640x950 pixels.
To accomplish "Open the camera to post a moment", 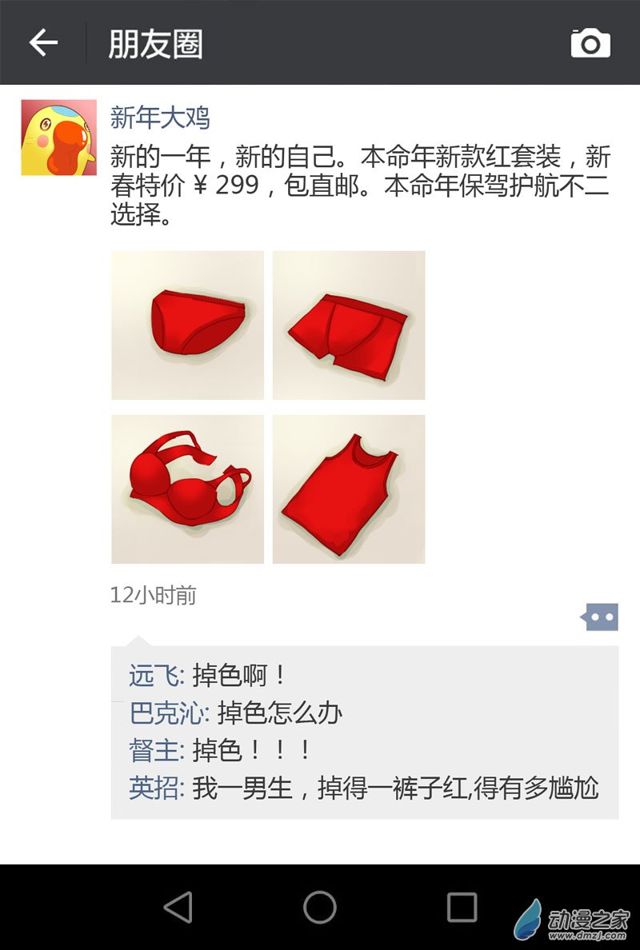I will 590,43.
